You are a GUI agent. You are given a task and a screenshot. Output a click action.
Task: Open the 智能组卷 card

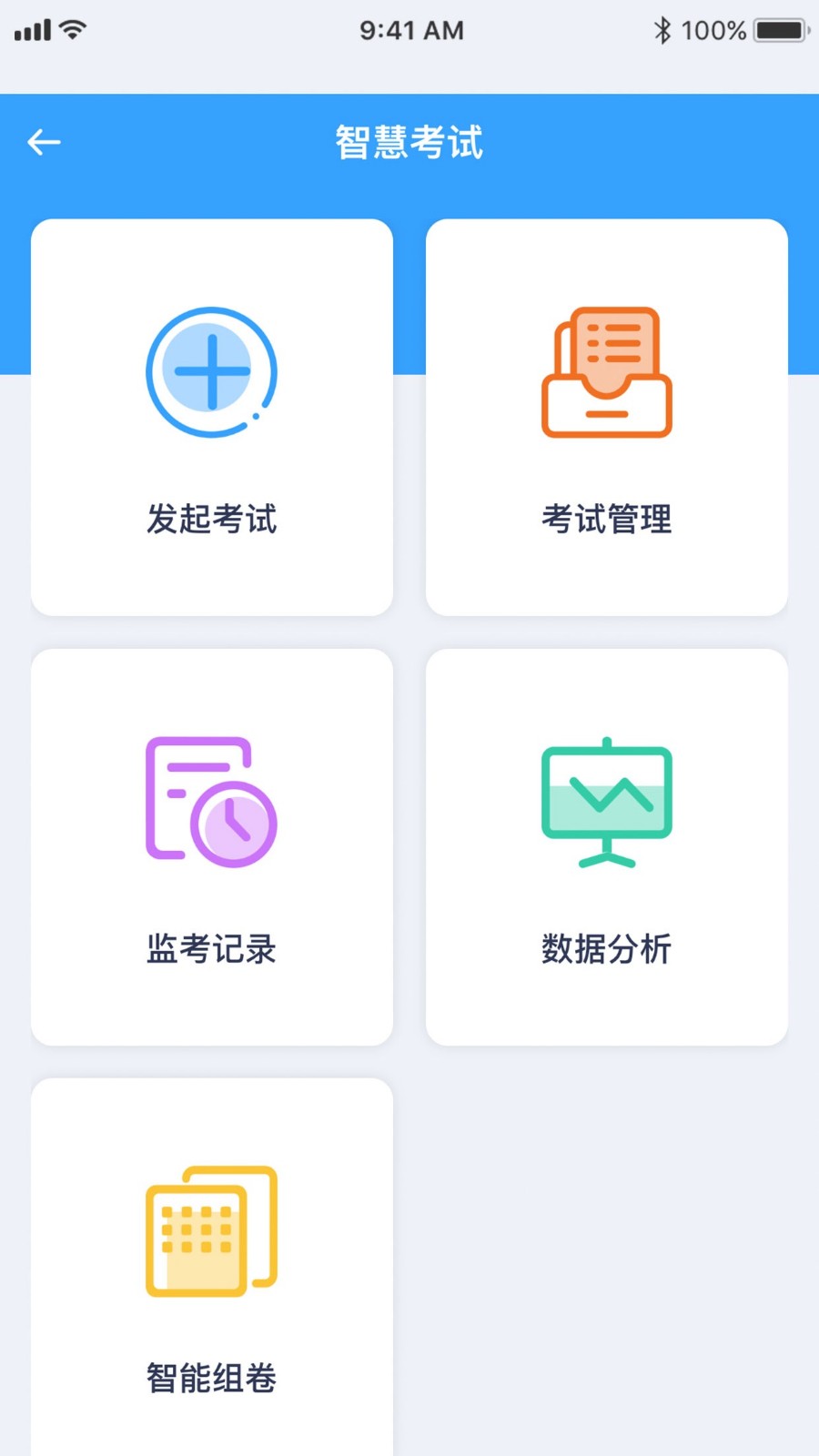coord(212,1274)
